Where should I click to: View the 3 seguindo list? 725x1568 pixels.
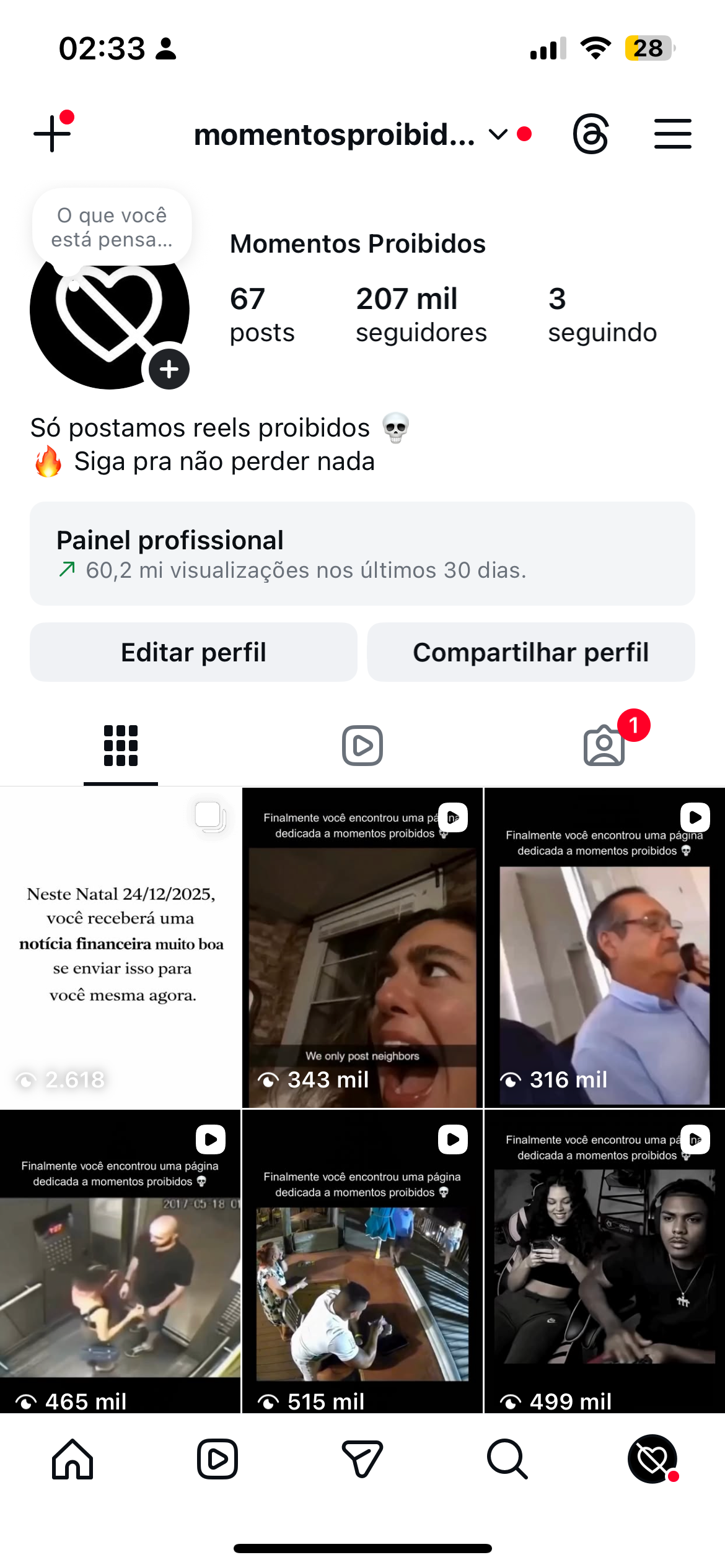click(602, 315)
